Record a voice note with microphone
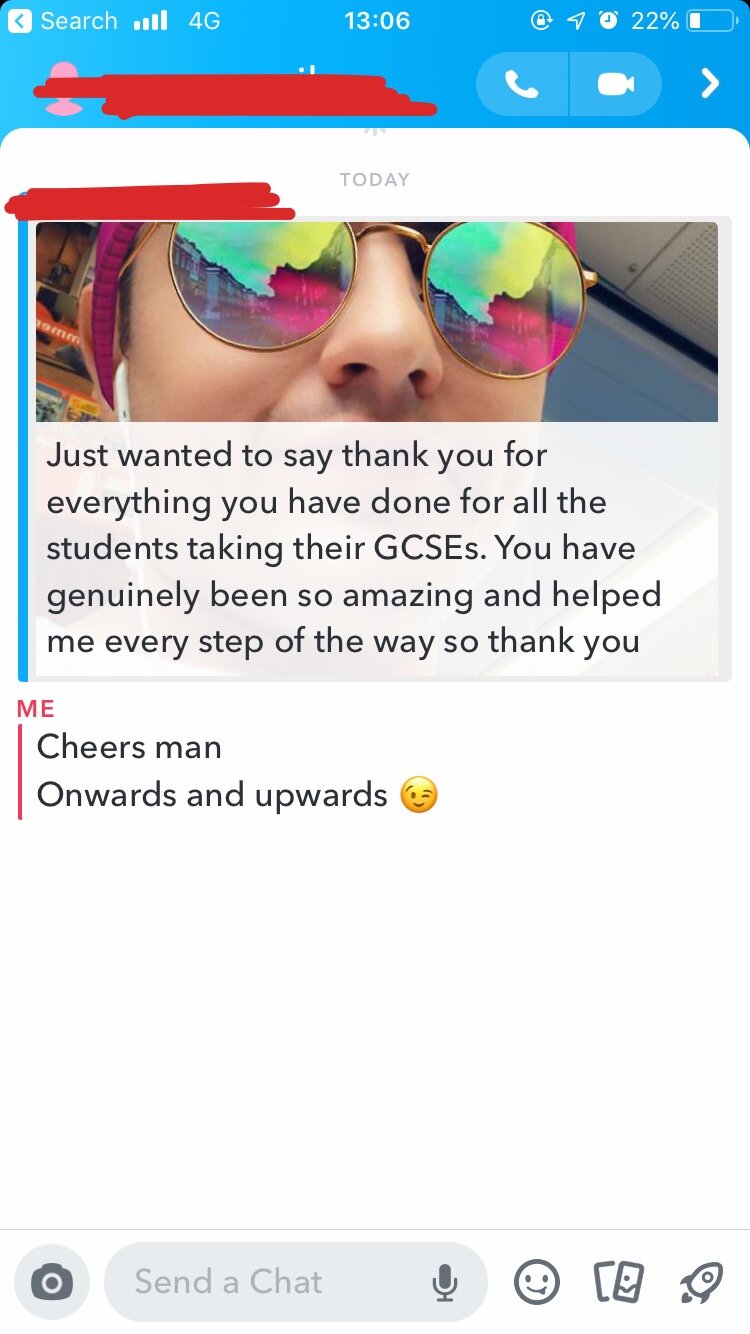Screen dimensions: 750x1334 [x=444, y=1282]
